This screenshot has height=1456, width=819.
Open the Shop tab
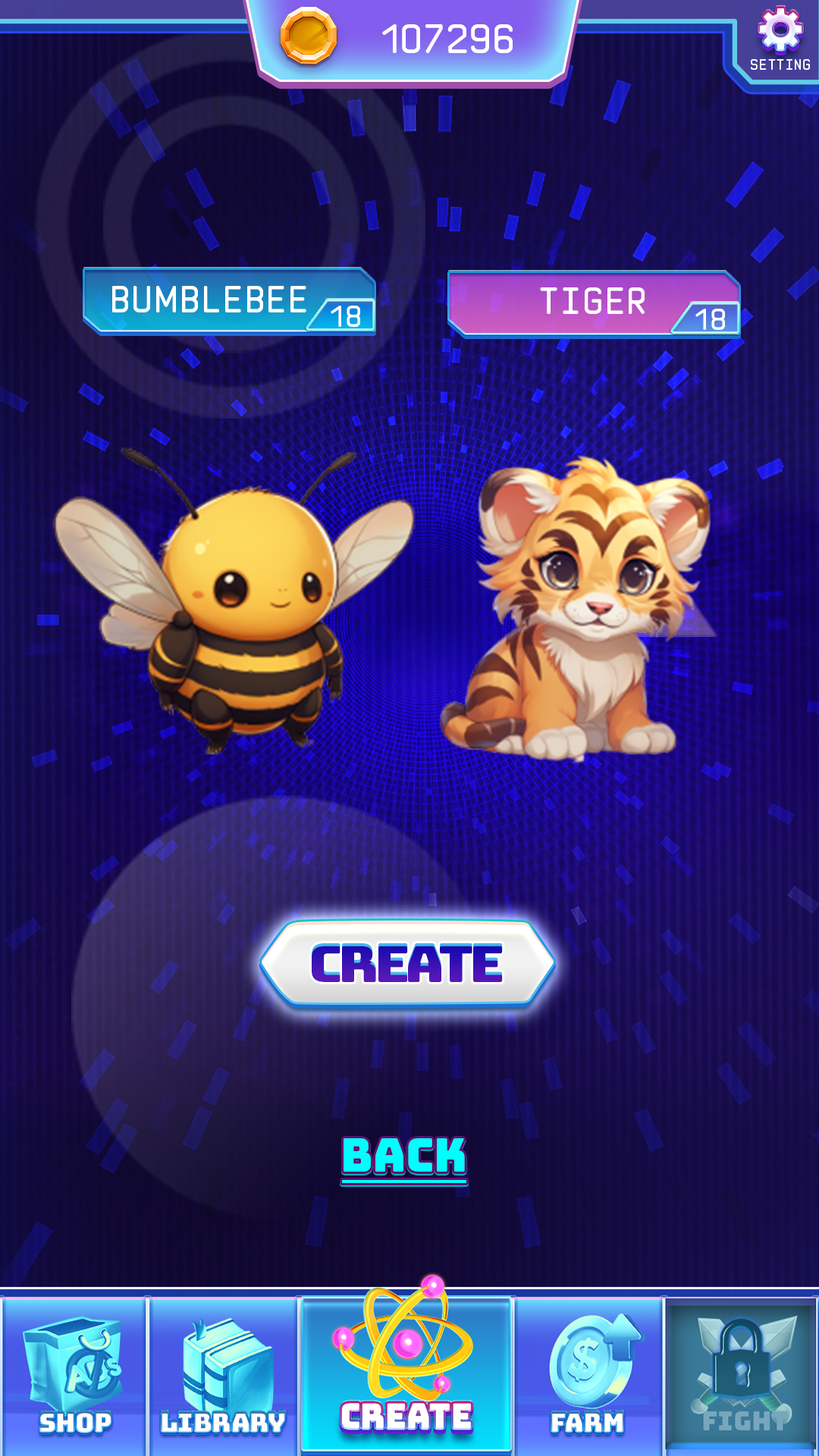click(74, 1376)
